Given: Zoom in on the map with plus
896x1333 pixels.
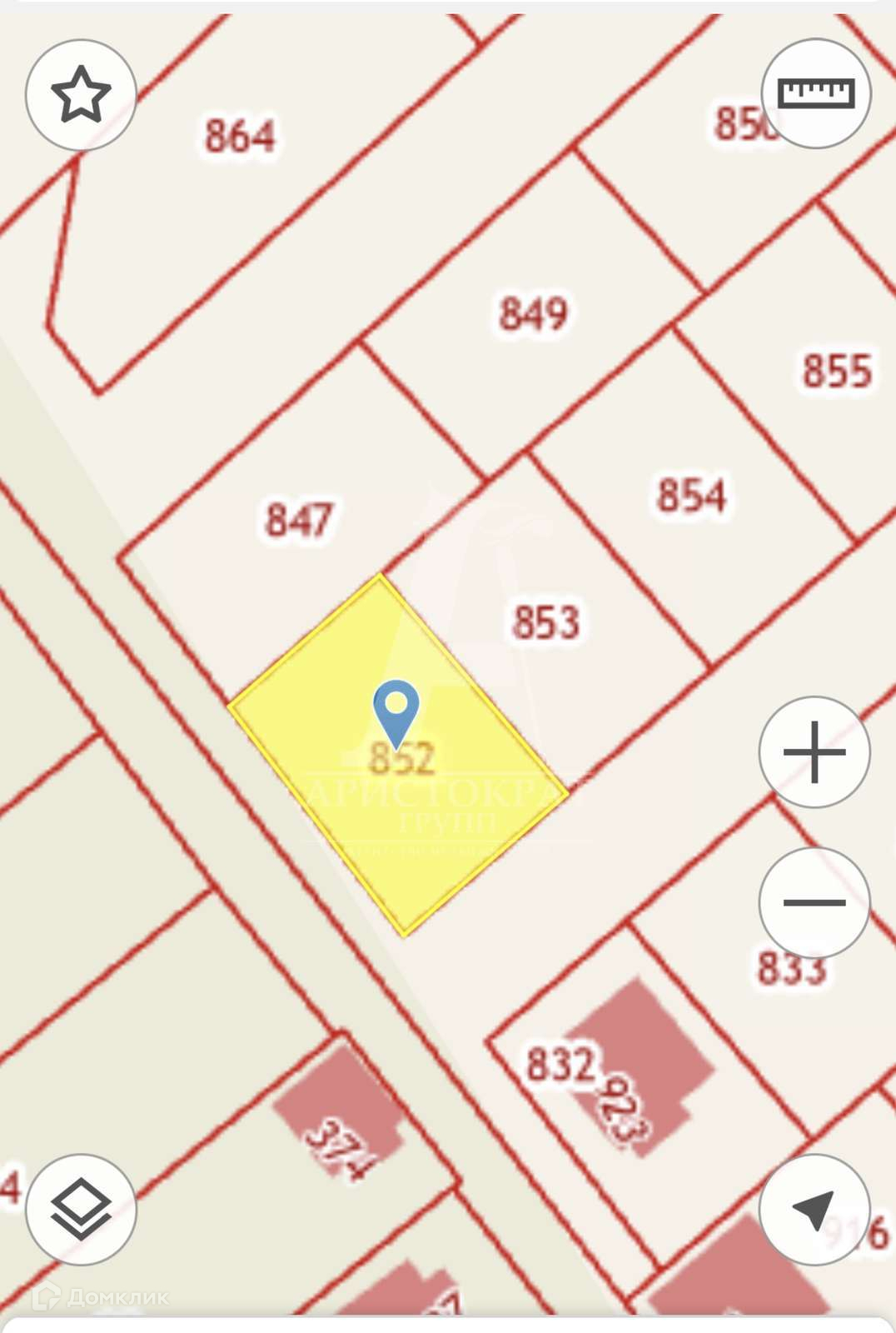Looking at the screenshot, I should [x=814, y=752].
